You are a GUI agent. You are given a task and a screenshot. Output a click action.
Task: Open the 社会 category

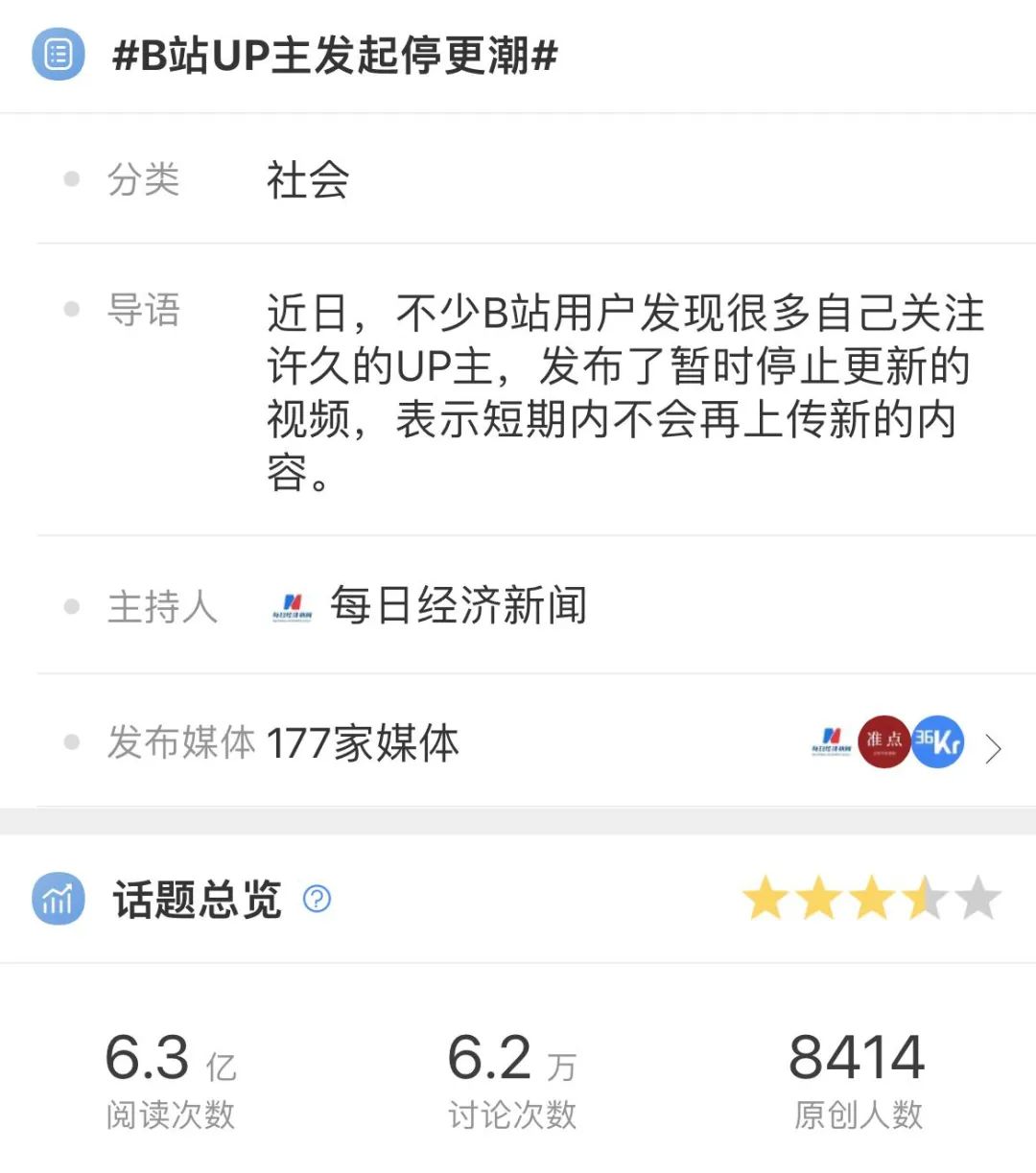[x=307, y=180]
